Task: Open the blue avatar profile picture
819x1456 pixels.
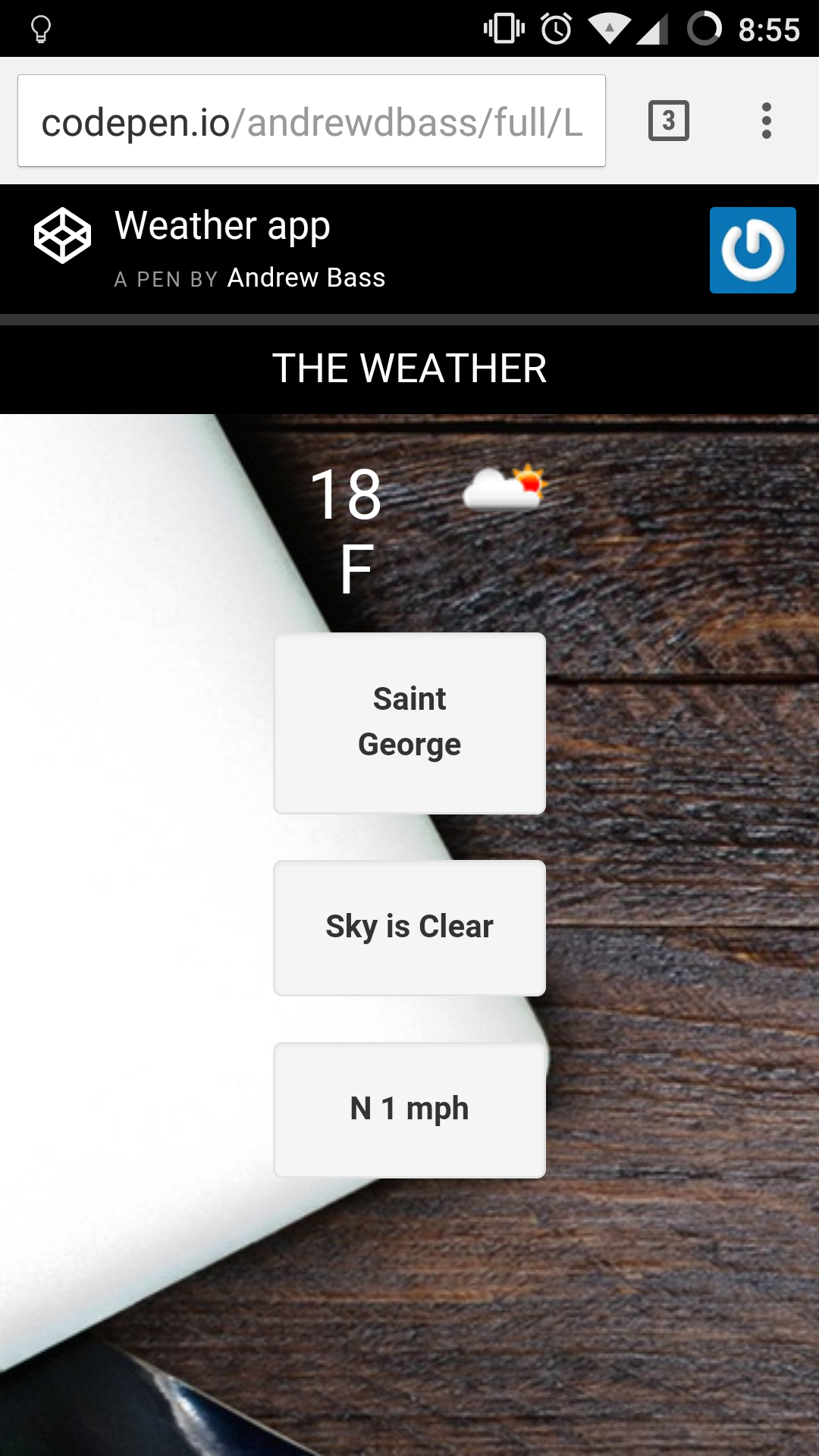Action: (752, 249)
